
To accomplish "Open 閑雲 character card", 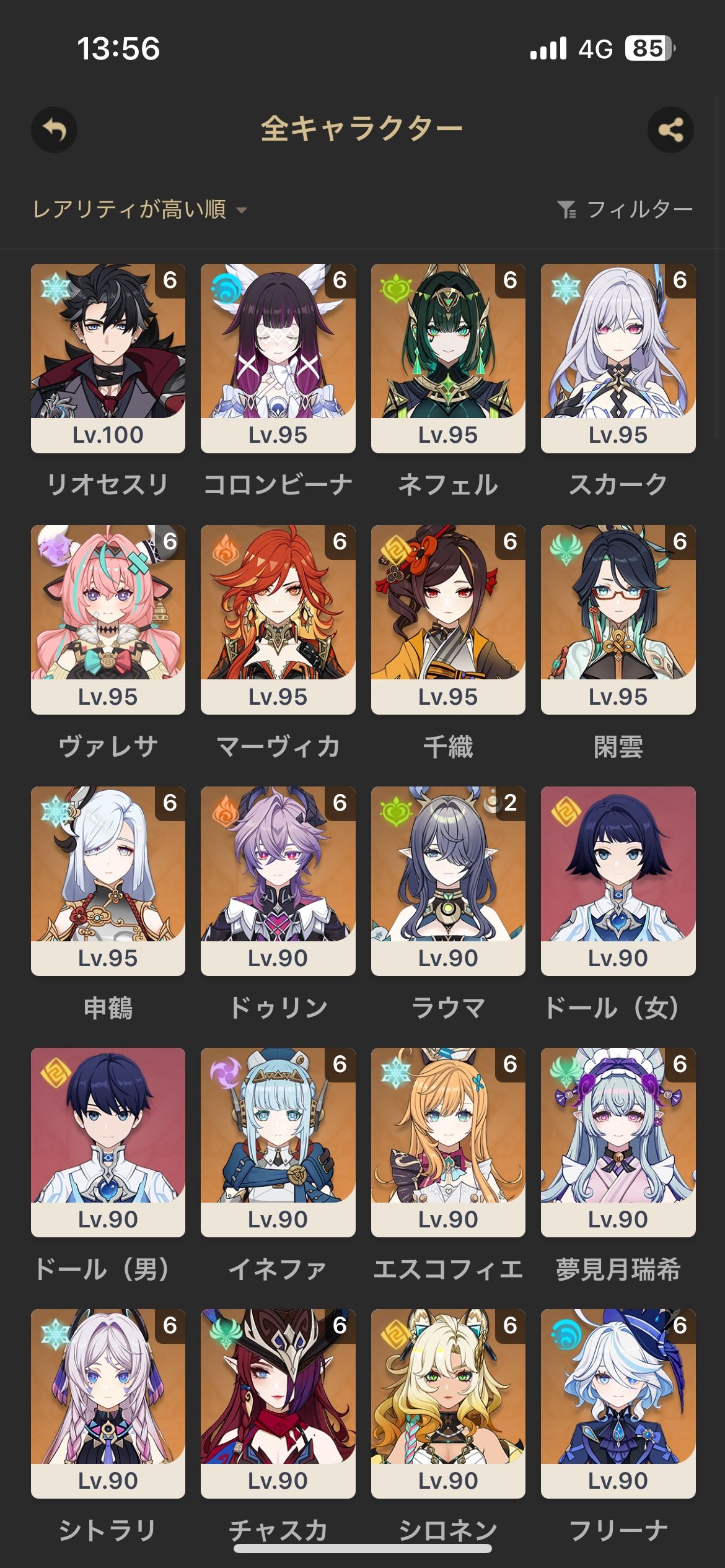I will tap(618, 619).
